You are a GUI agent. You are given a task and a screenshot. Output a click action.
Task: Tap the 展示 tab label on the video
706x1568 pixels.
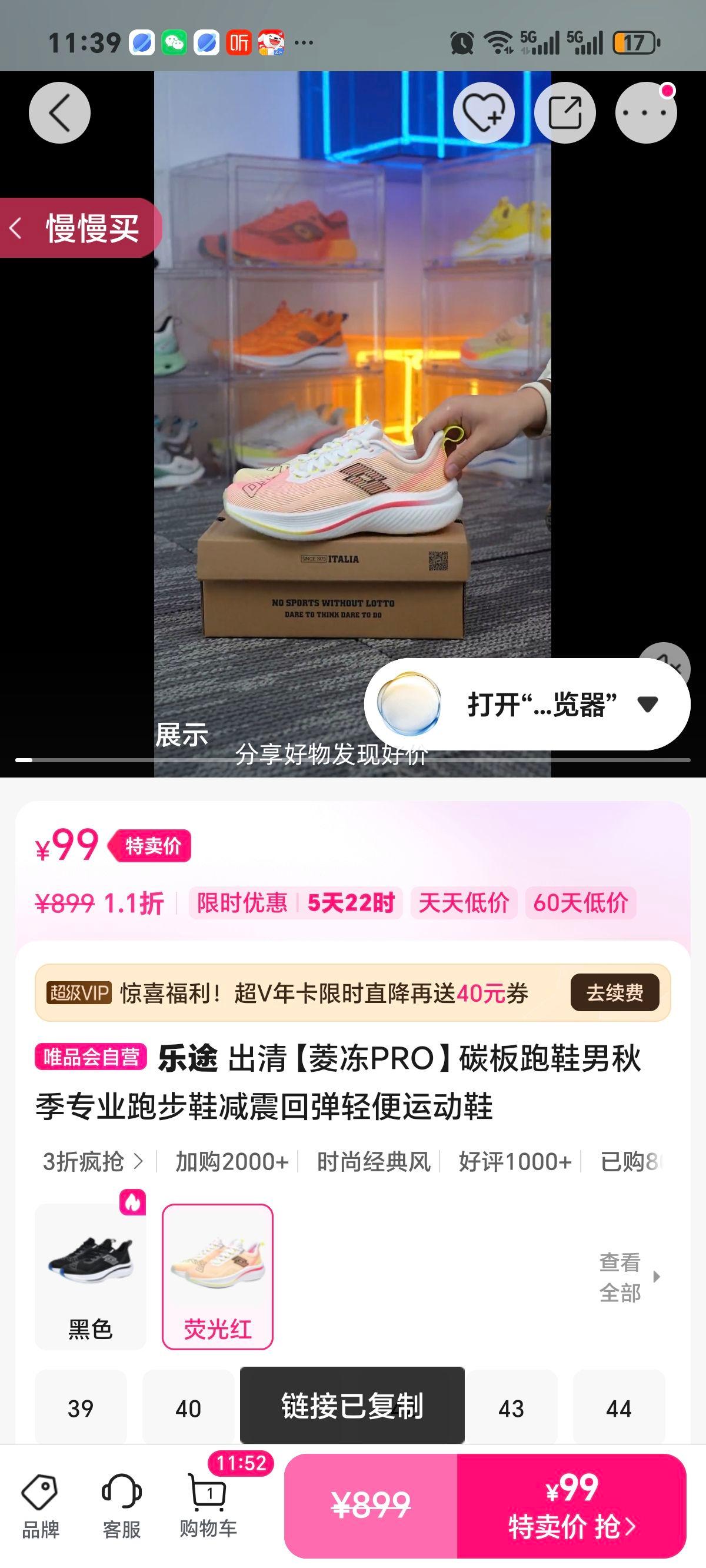(182, 736)
